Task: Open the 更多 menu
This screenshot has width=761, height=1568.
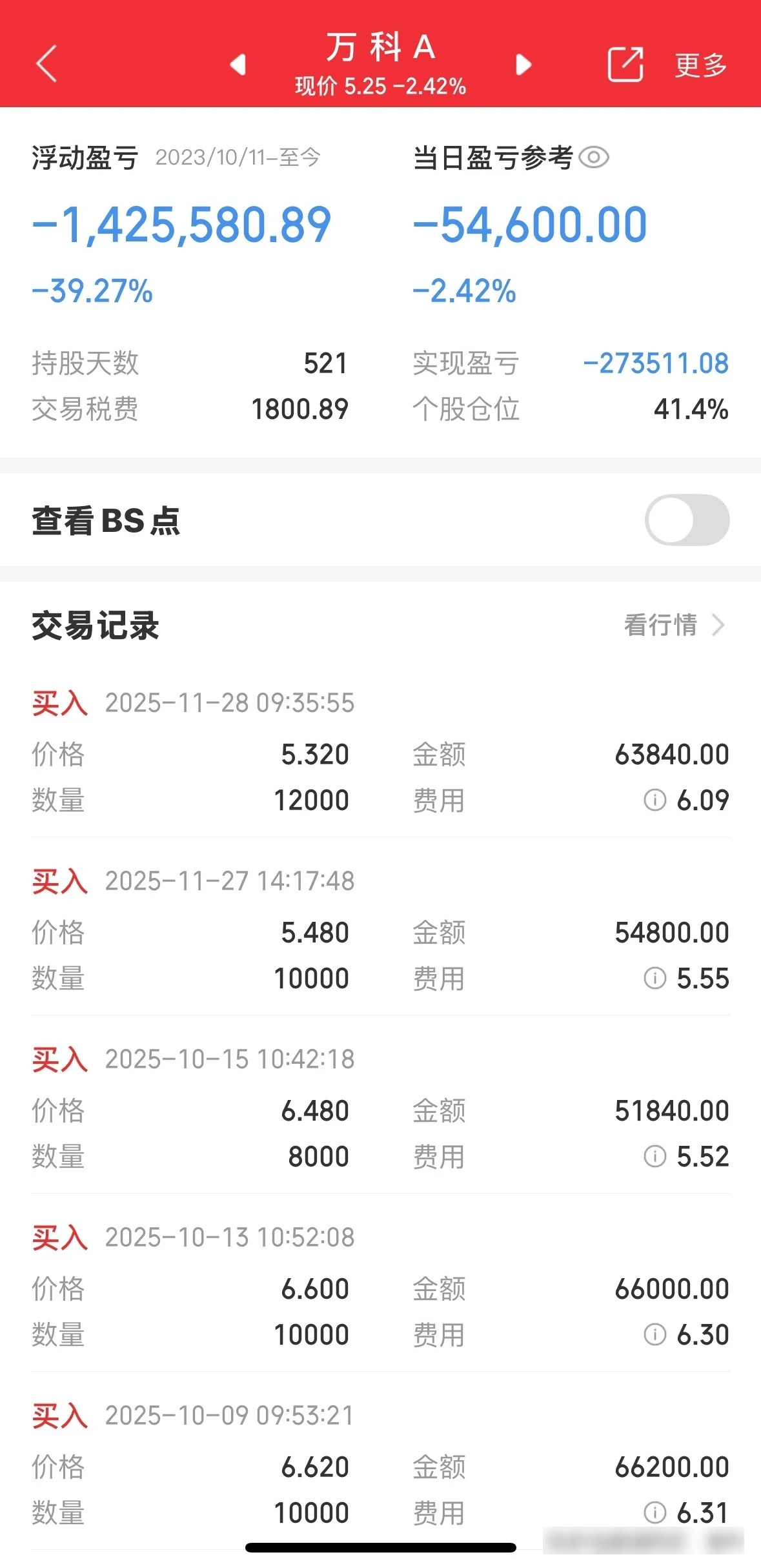Action: 701,65
